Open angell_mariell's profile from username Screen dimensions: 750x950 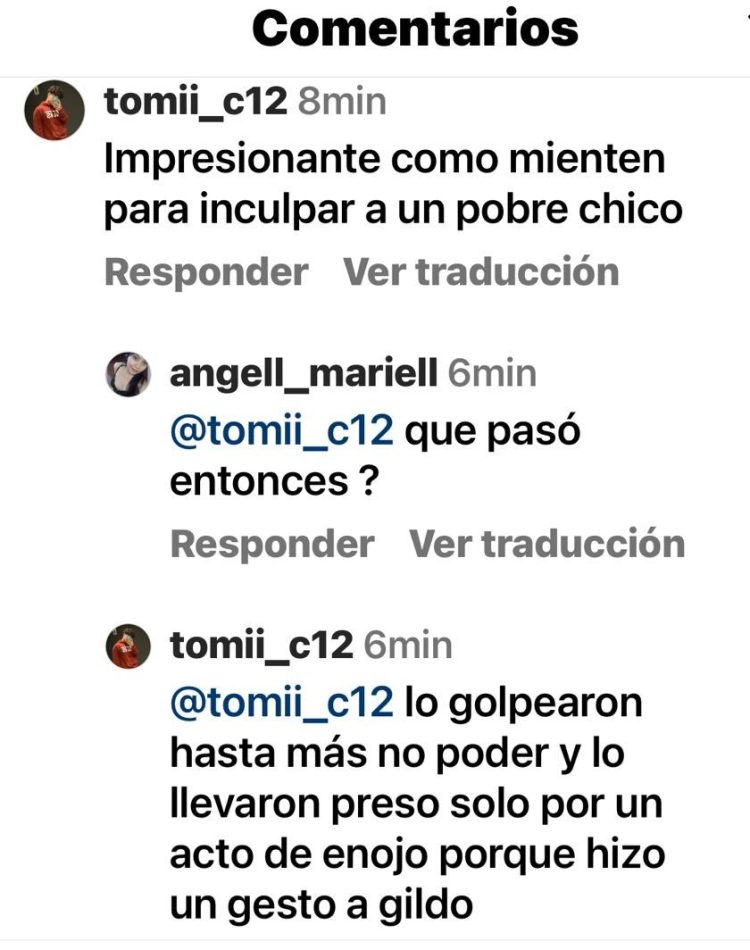click(x=304, y=374)
